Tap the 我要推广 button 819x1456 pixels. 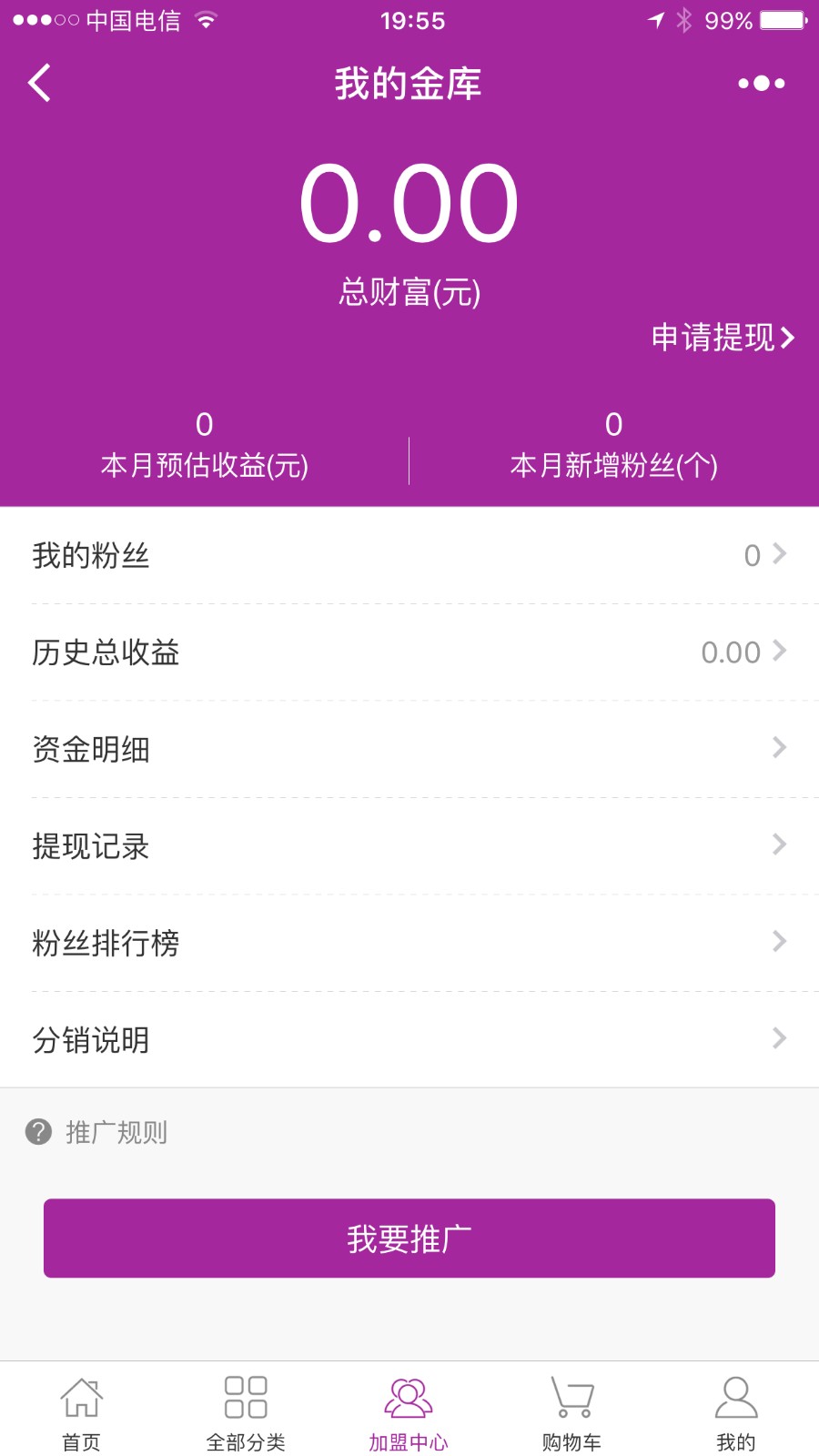[x=409, y=1239]
